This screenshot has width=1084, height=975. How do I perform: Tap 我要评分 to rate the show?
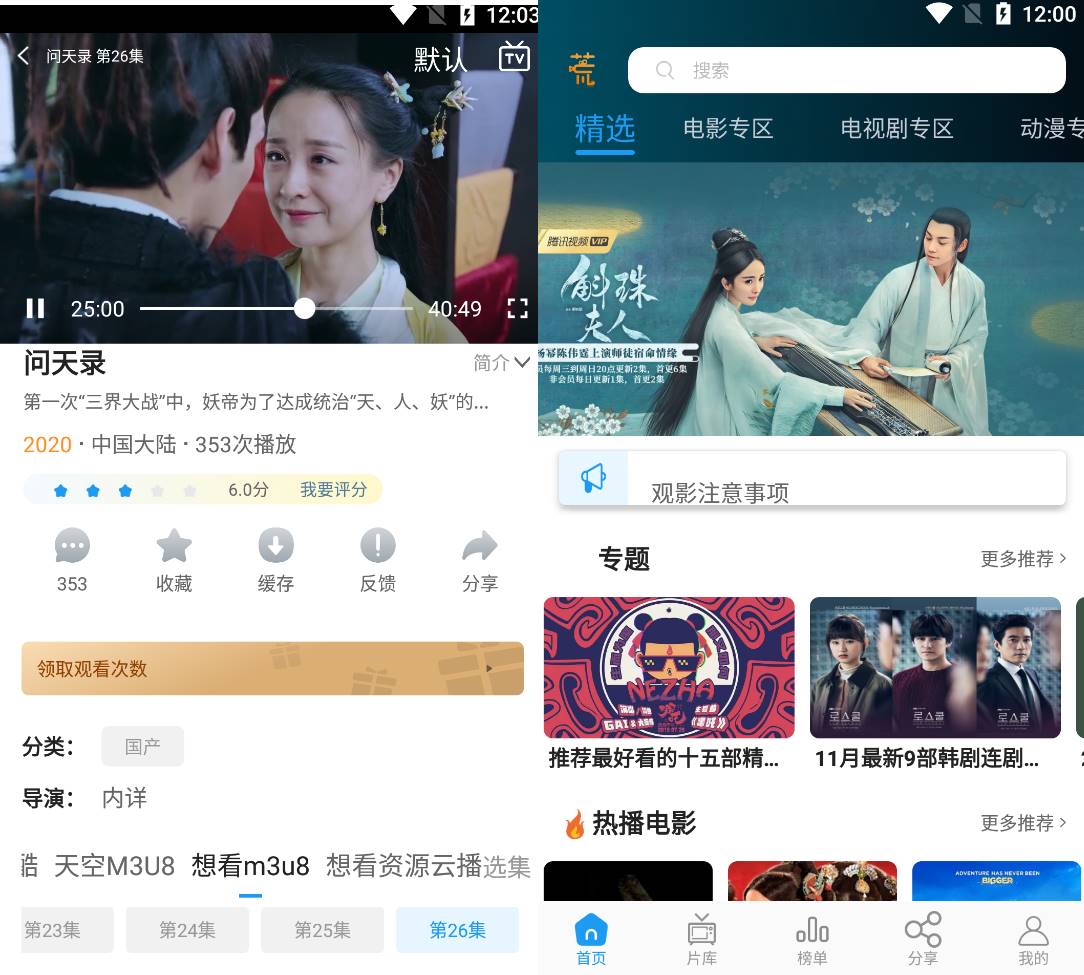333,490
